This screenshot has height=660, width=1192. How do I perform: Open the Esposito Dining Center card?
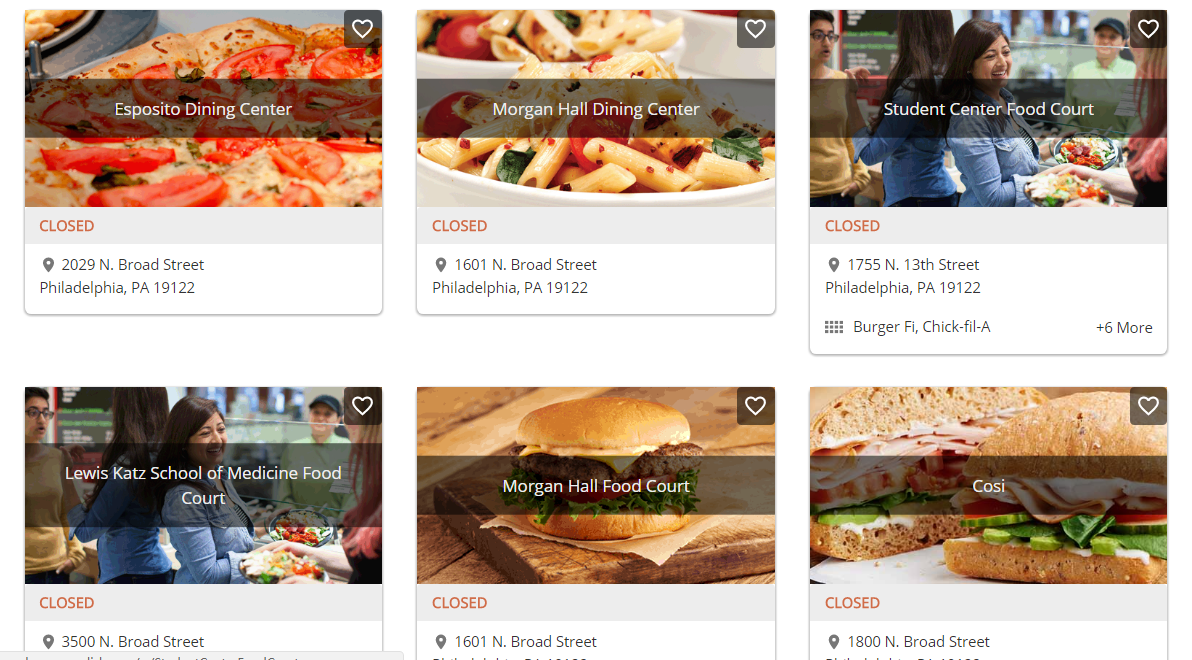point(203,109)
